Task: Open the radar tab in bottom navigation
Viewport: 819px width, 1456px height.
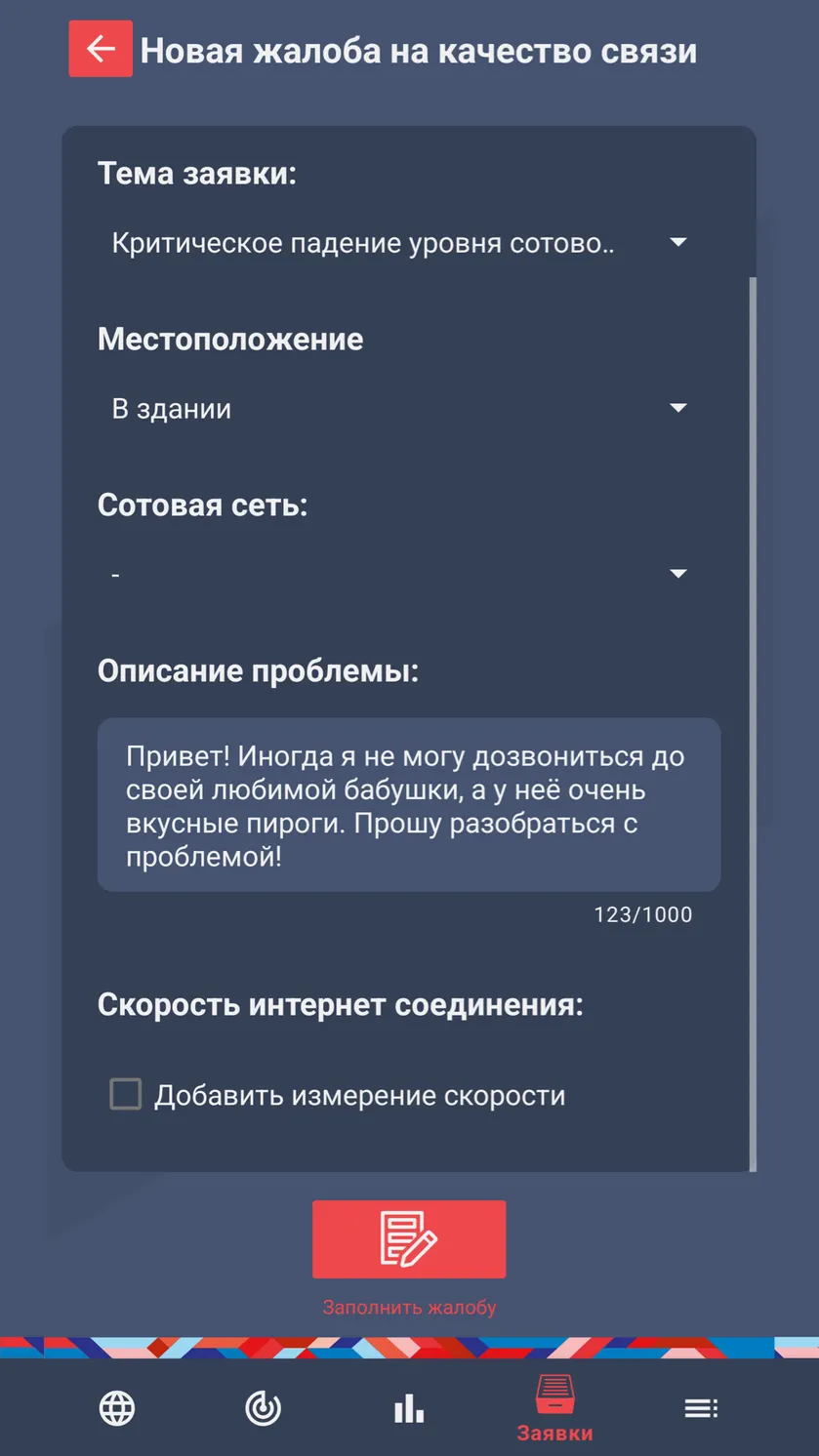Action: pos(263,1408)
